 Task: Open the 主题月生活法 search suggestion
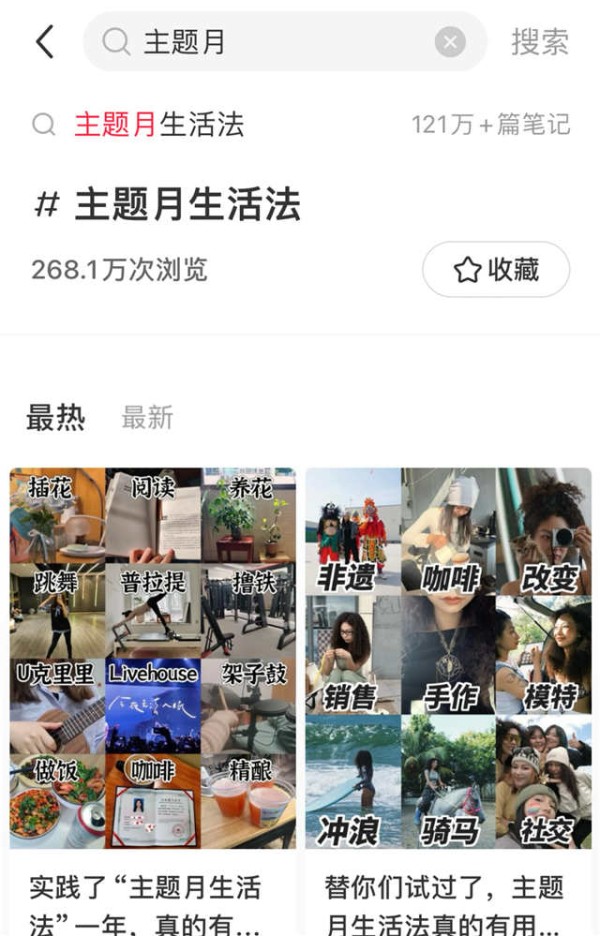point(160,125)
